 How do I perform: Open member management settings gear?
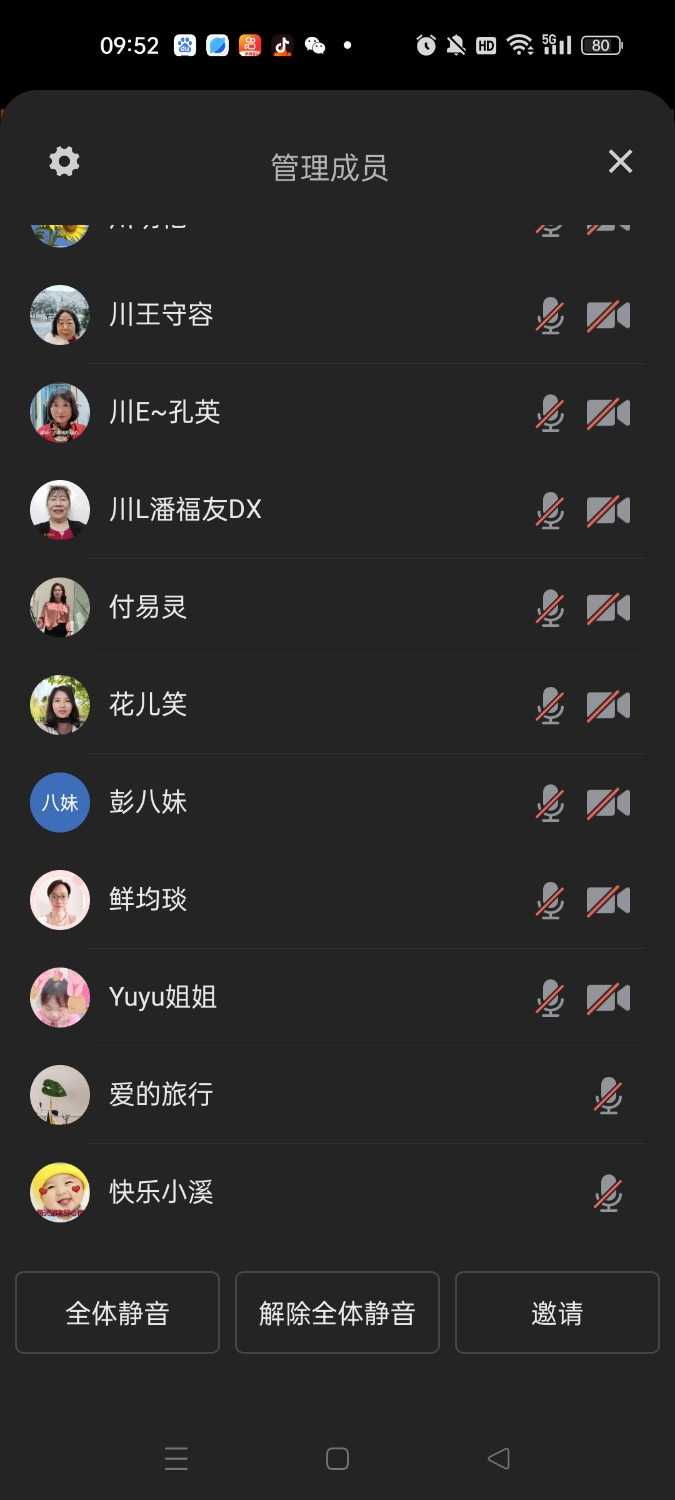(x=64, y=162)
